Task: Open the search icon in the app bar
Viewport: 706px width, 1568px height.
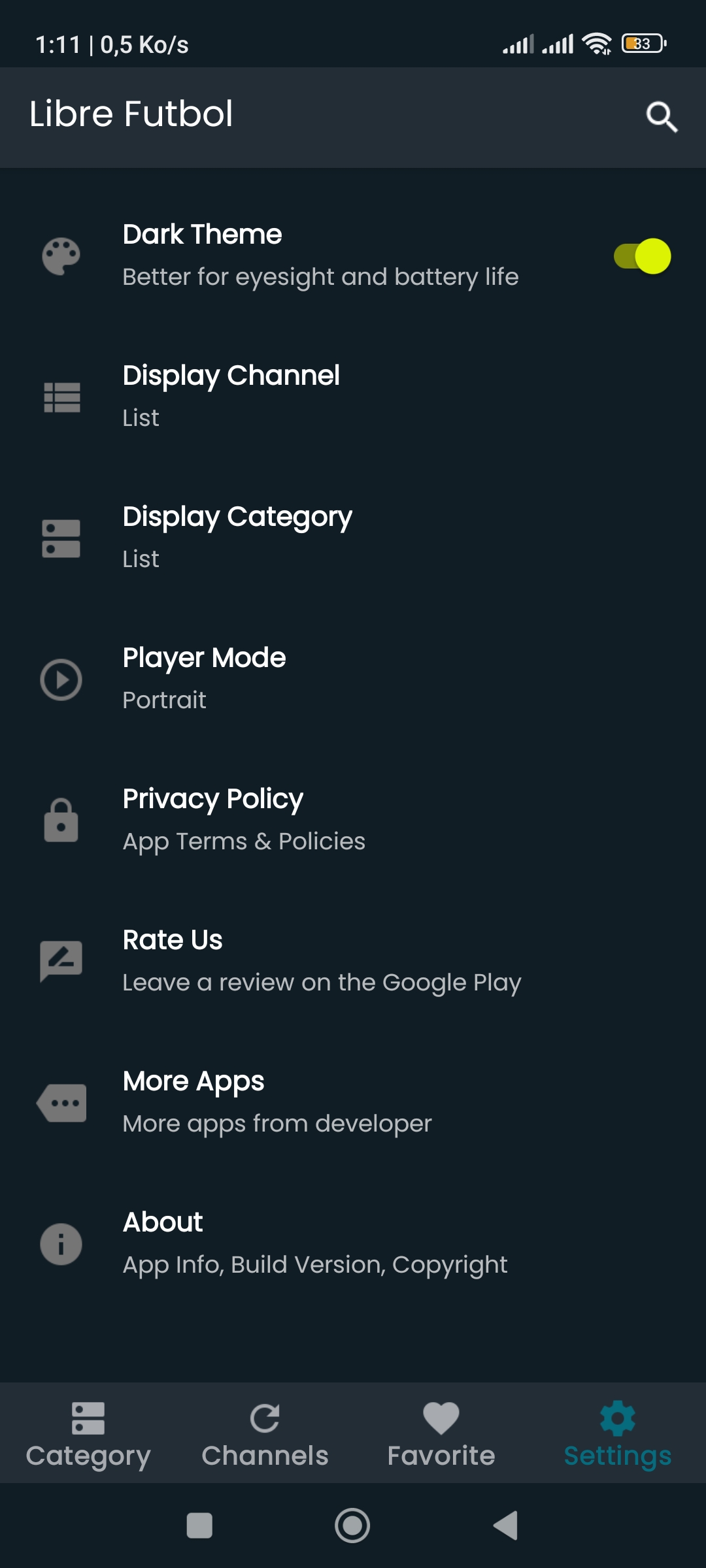Action: coord(662,117)
